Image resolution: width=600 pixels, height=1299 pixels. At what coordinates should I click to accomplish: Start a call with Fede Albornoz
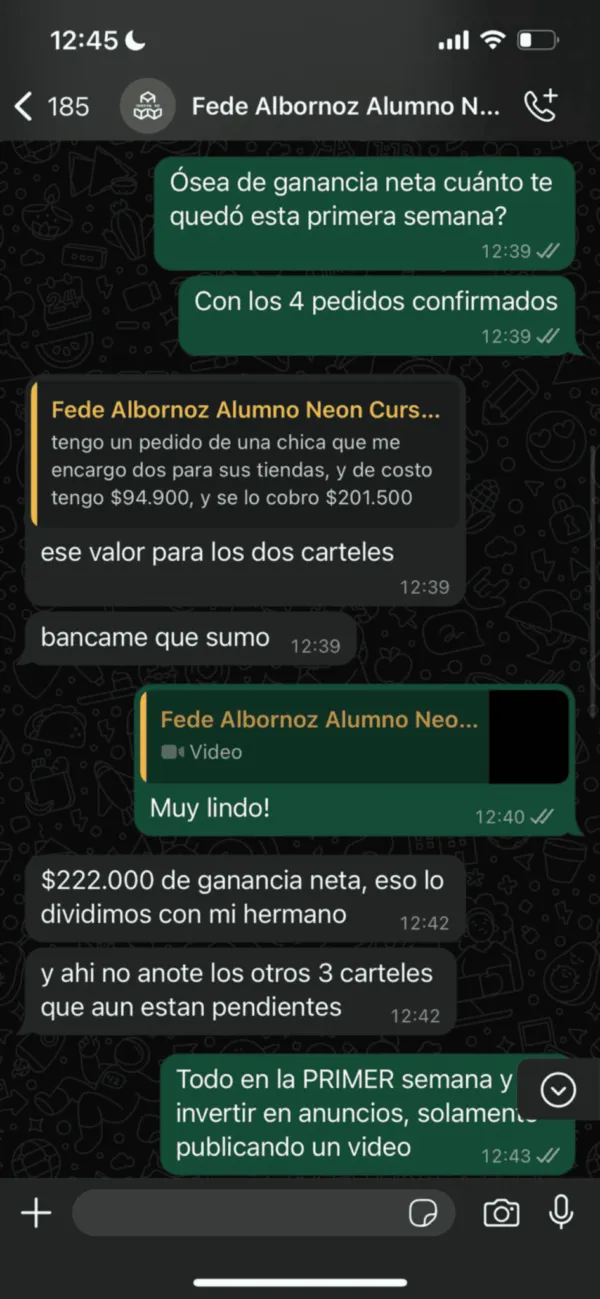click(541, 105)
